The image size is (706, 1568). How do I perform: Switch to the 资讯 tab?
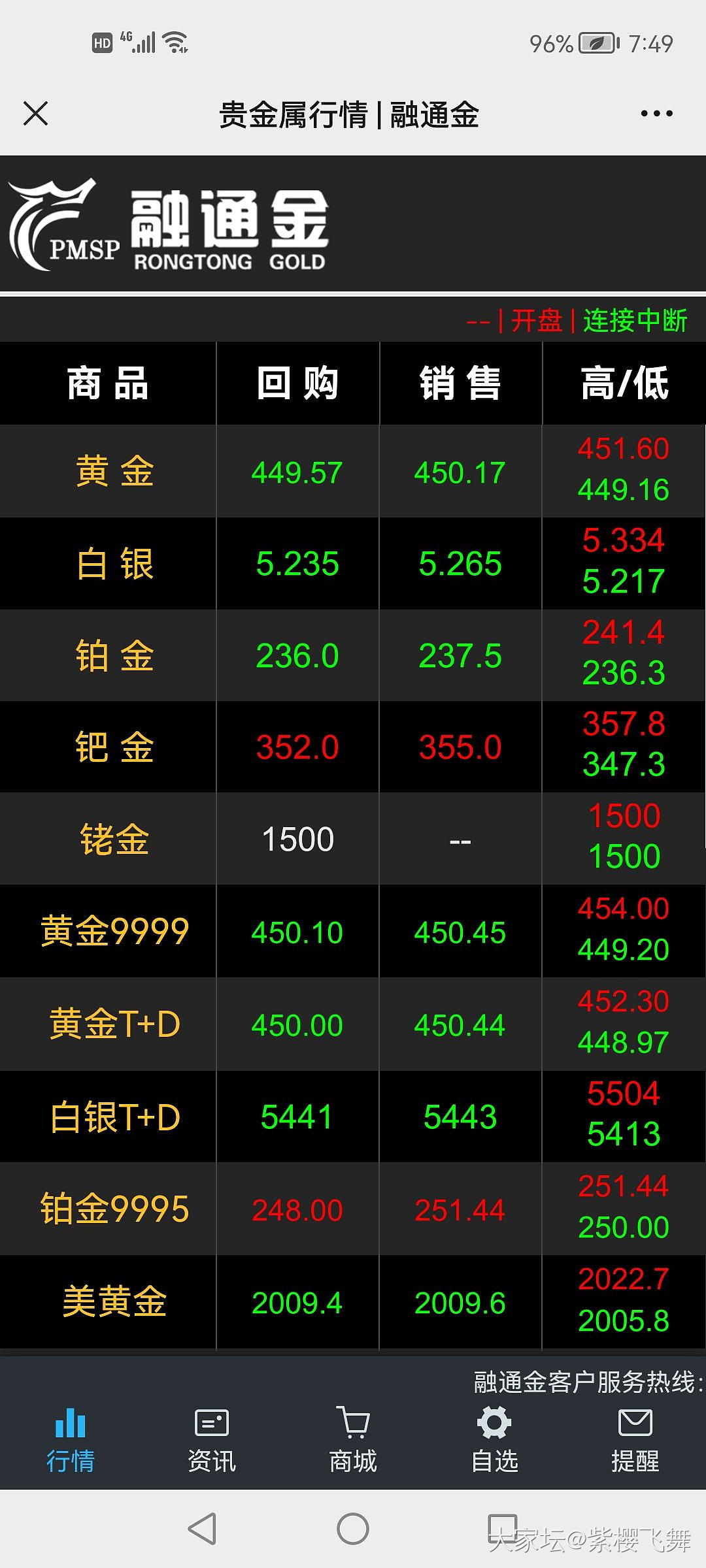click(212, 1441)
